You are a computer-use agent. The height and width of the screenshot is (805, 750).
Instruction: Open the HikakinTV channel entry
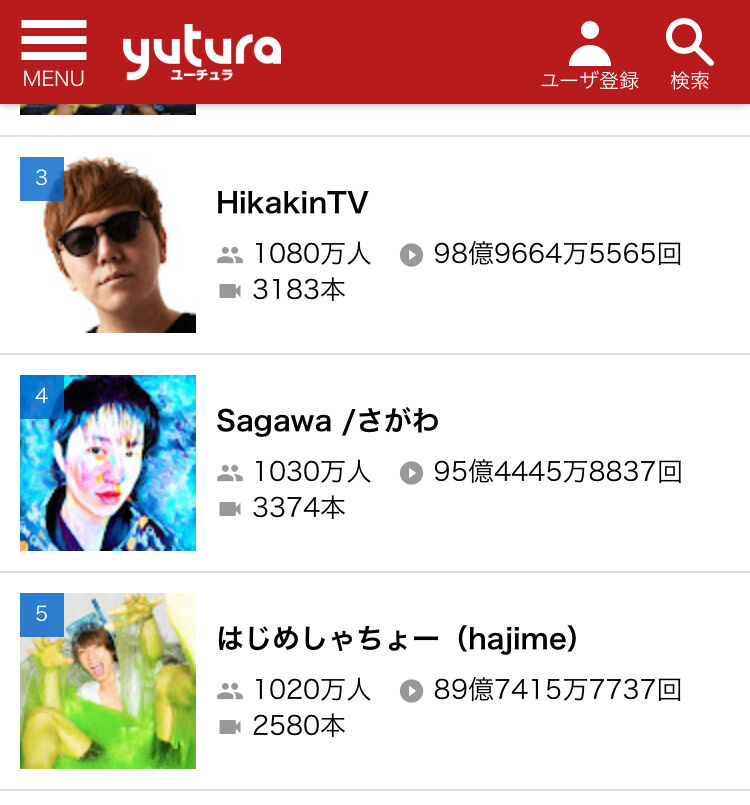292,203
